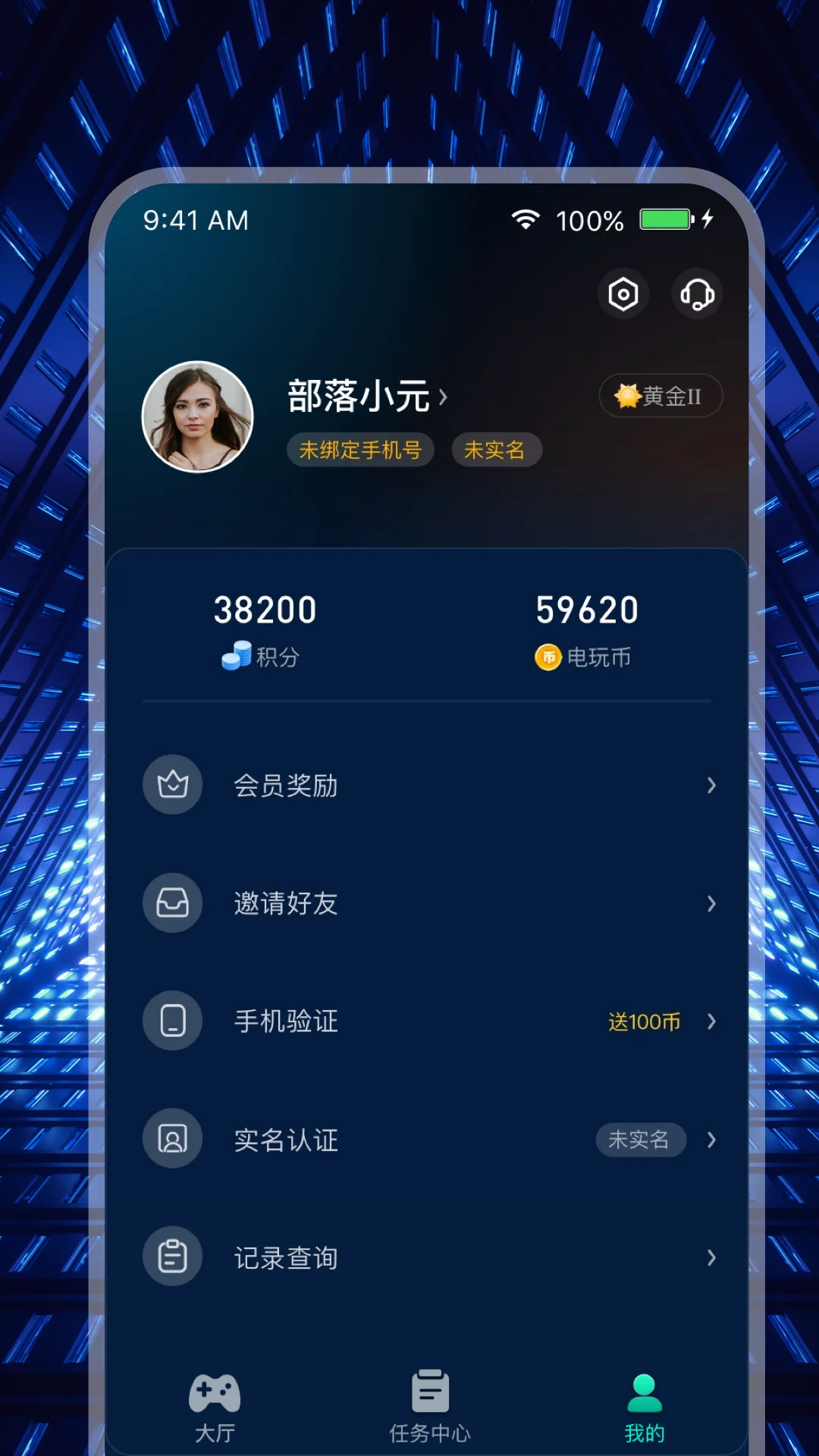
Task: Open the 任务中心 tab
Action: pyautogui.click(x=428, y=1407)
